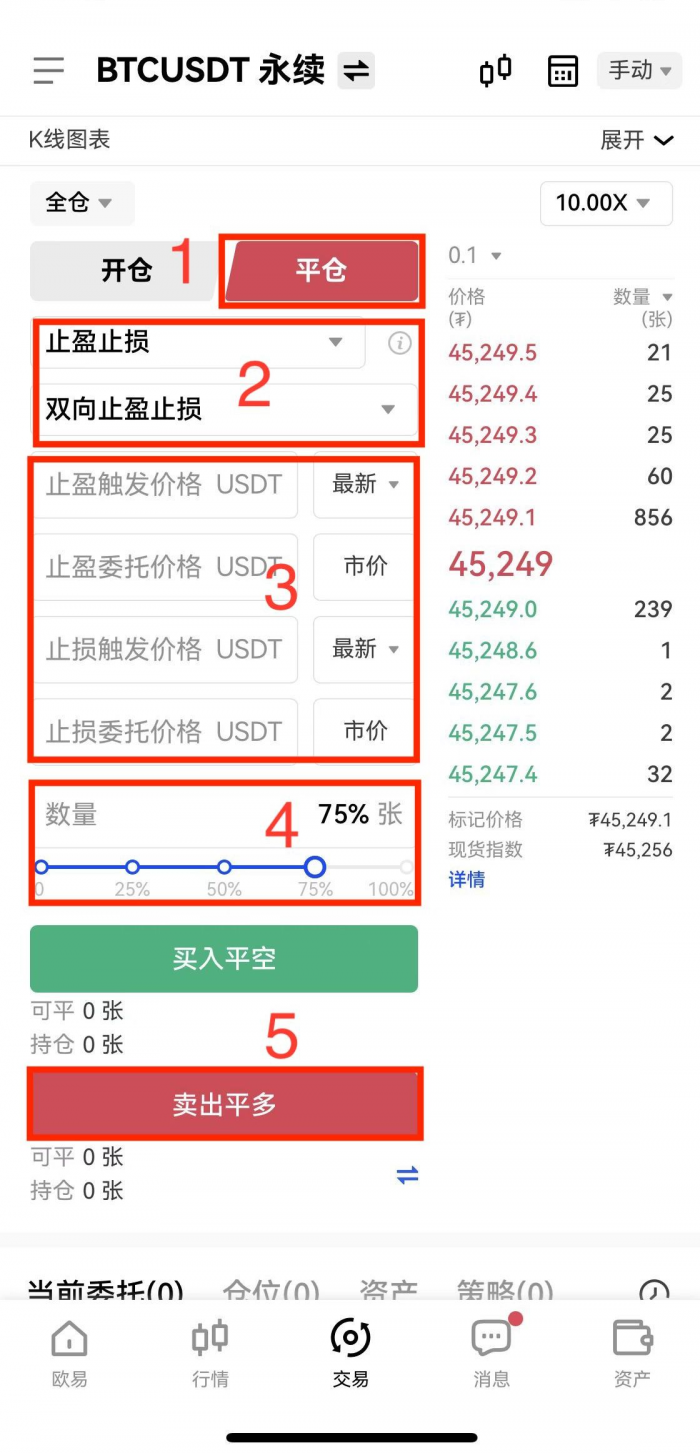The image size is (700, 1453).
Task: Adjust the 10.00X leverage
Action: pyautogui.click(x=605, y=203)
